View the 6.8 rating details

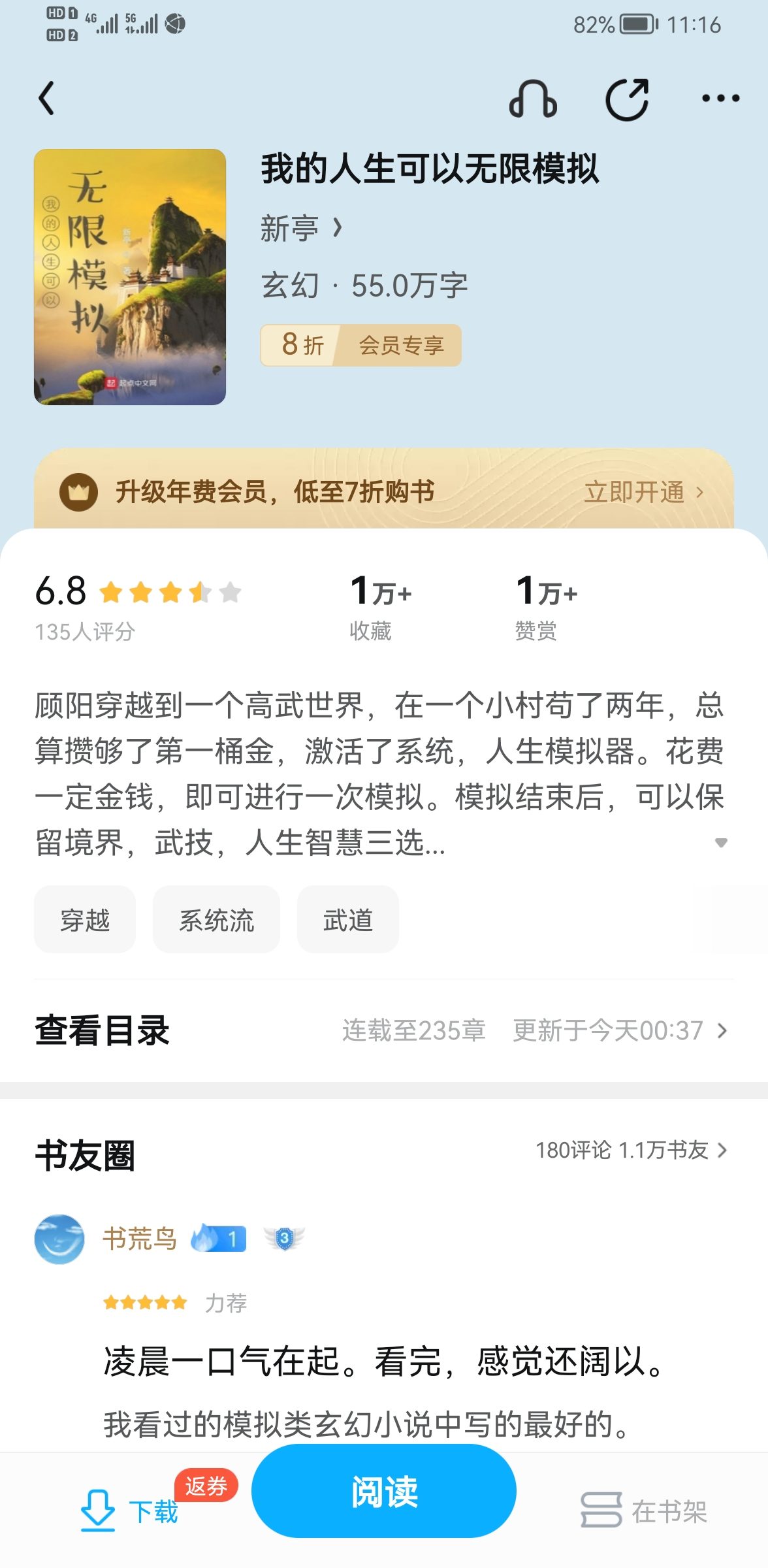tap(137, 604)
